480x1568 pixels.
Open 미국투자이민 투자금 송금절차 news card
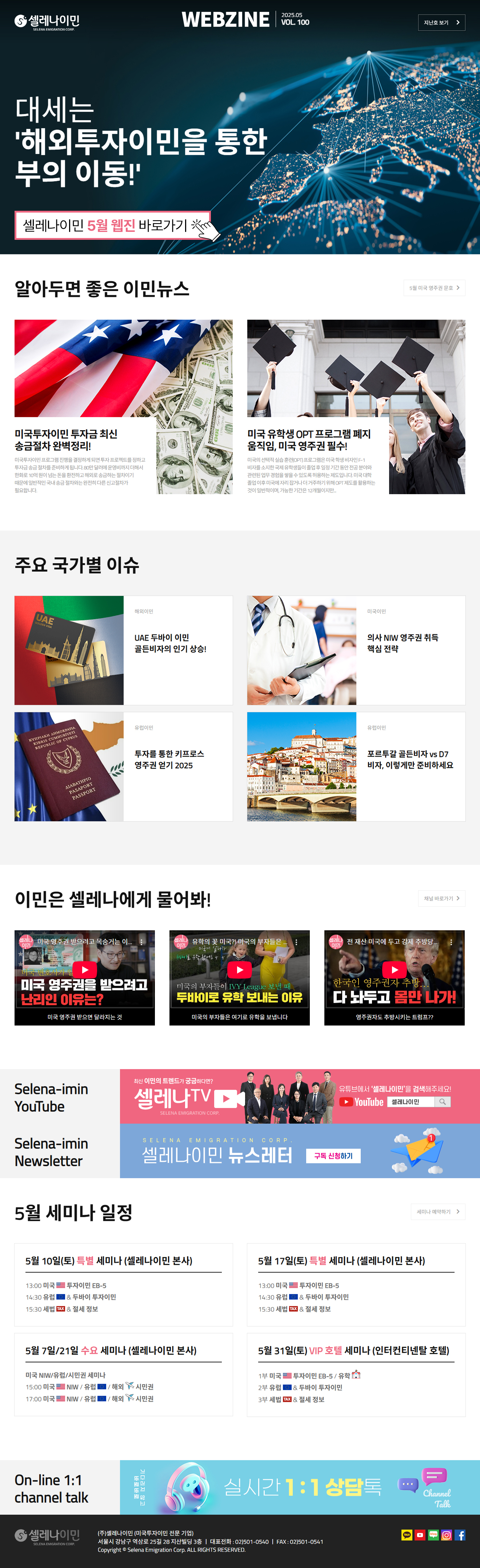(123, 406)
